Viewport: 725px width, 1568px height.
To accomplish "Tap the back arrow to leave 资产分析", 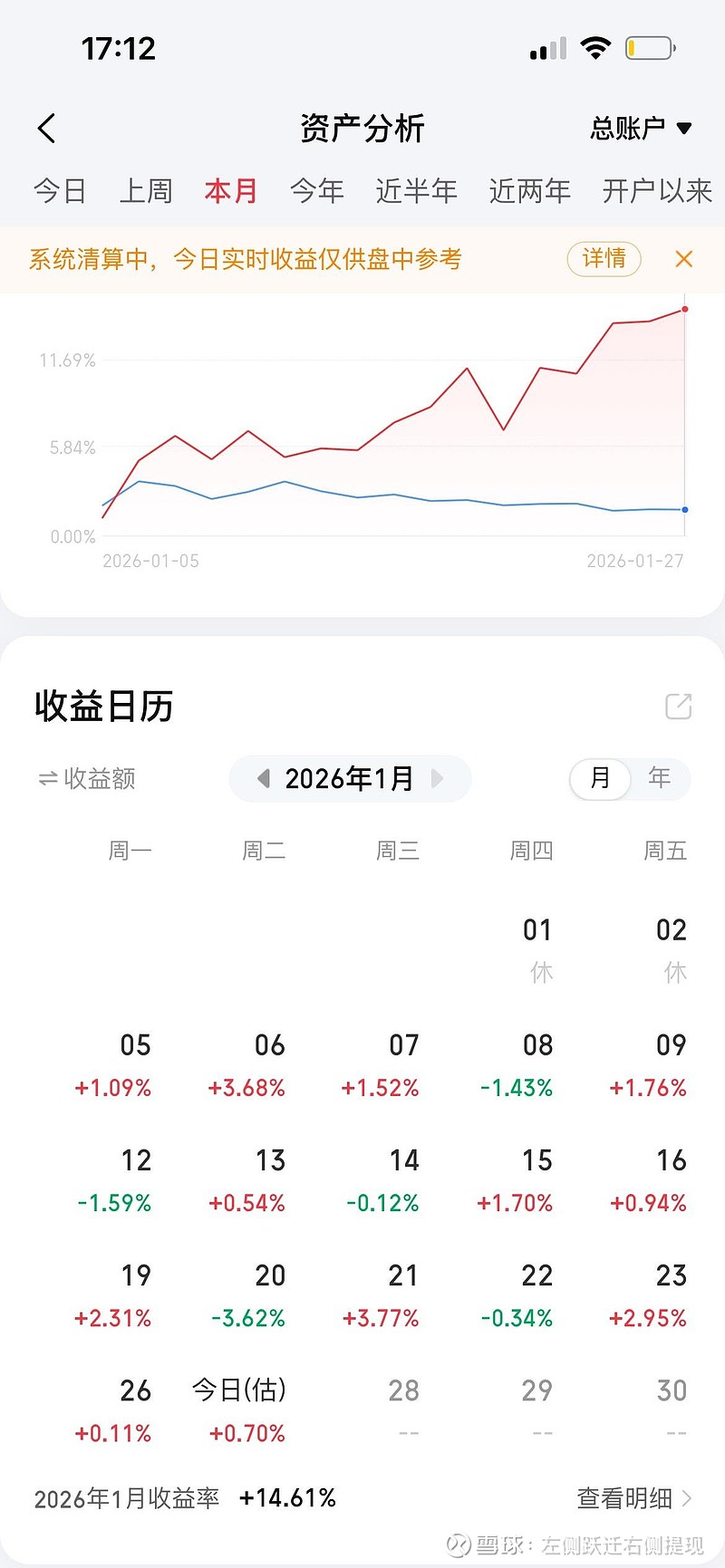I will coord(46,128).
